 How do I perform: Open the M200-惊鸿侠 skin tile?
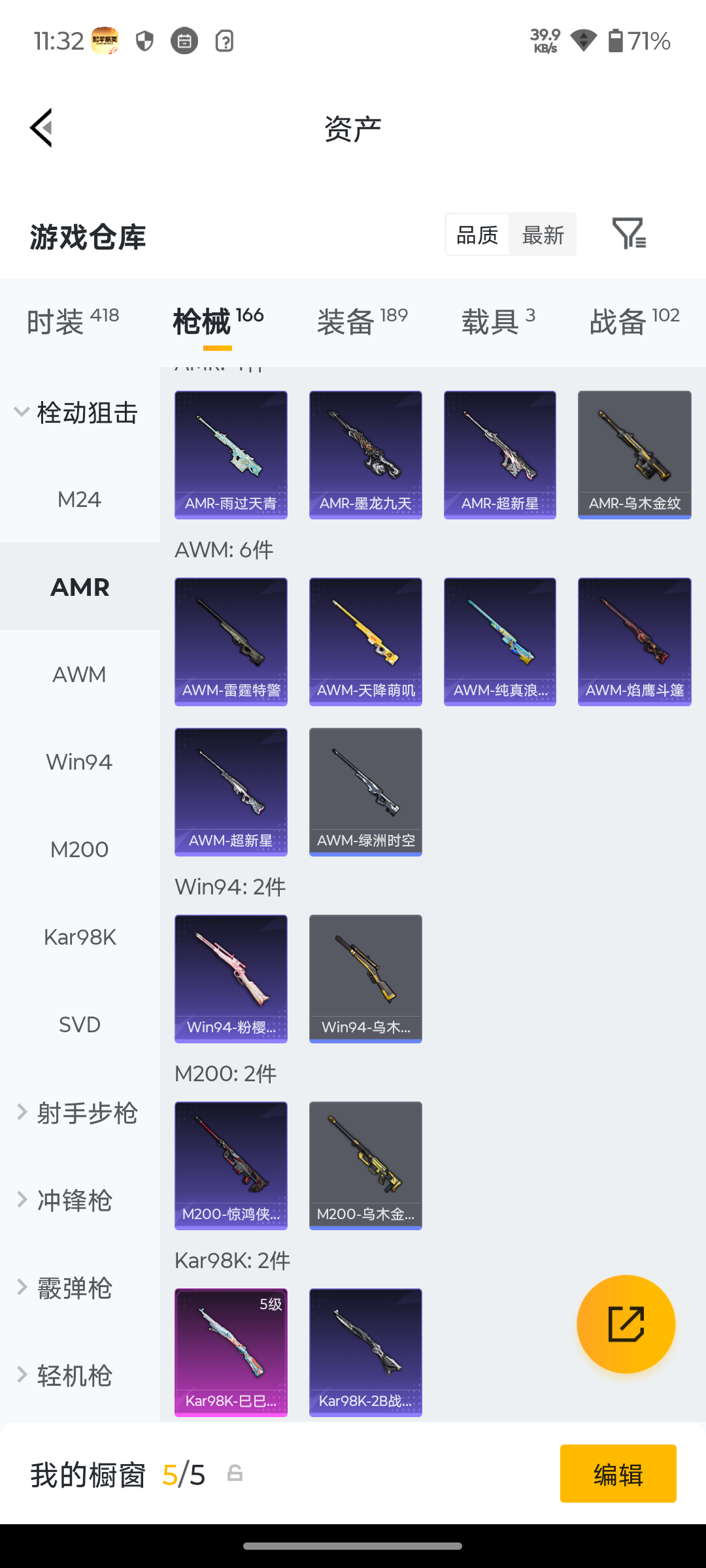(231, 1166)
